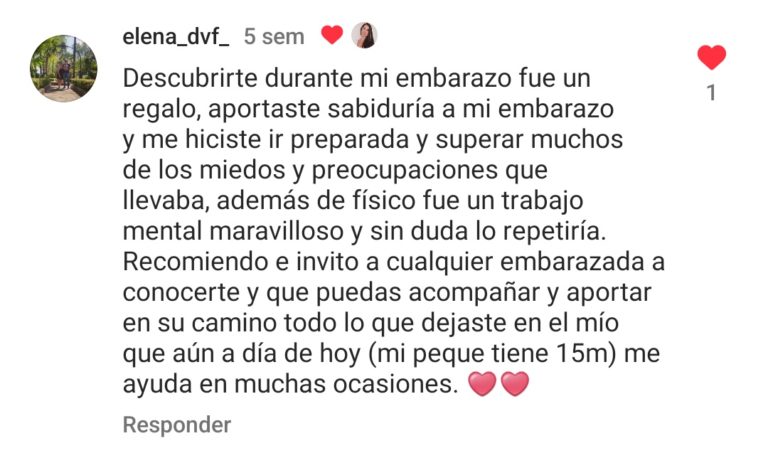Open the elena_dvf_ username link
768x458 pixels.
point(176,36)
